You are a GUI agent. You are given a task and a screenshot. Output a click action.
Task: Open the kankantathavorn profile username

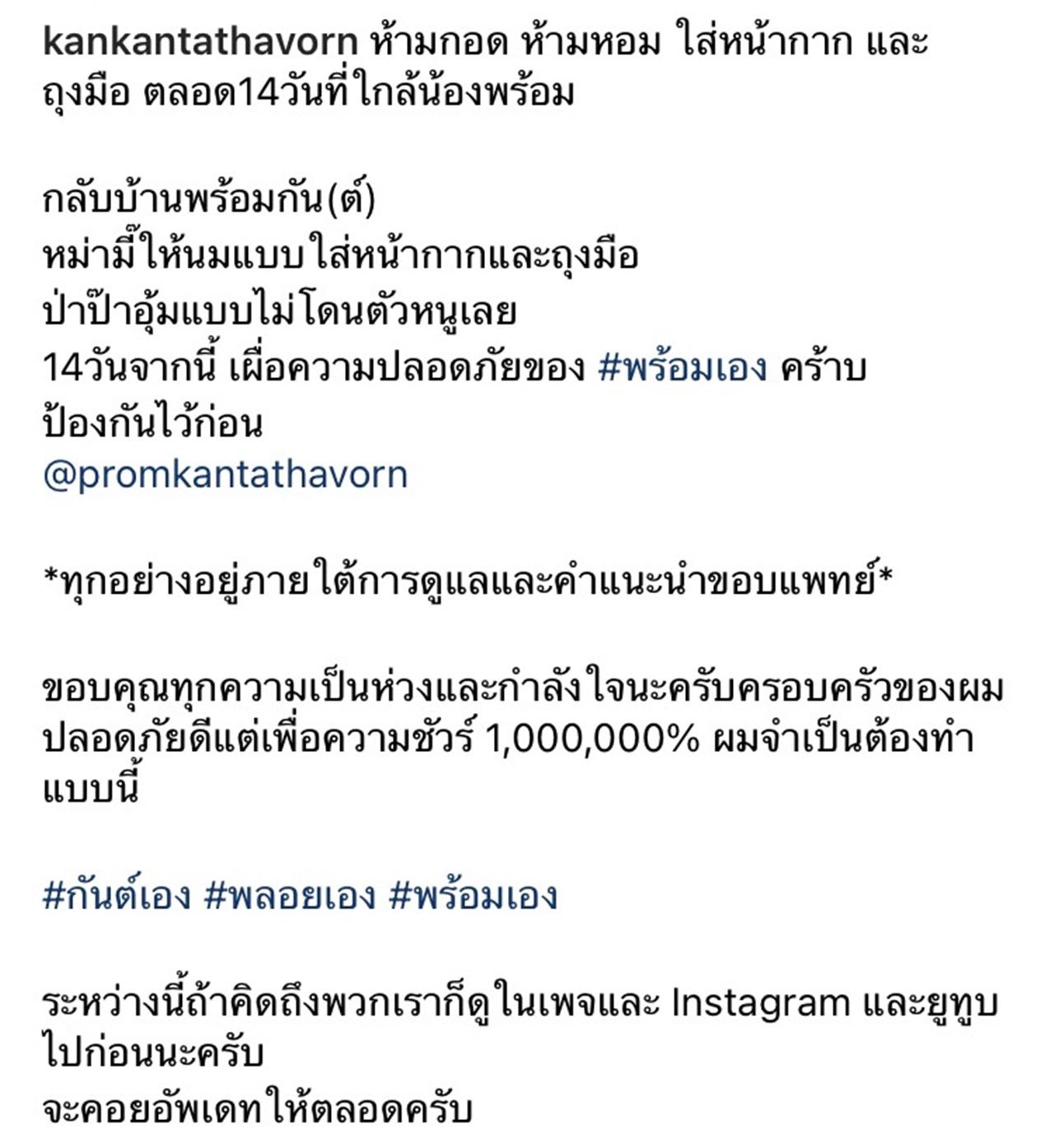pos(200,41)
